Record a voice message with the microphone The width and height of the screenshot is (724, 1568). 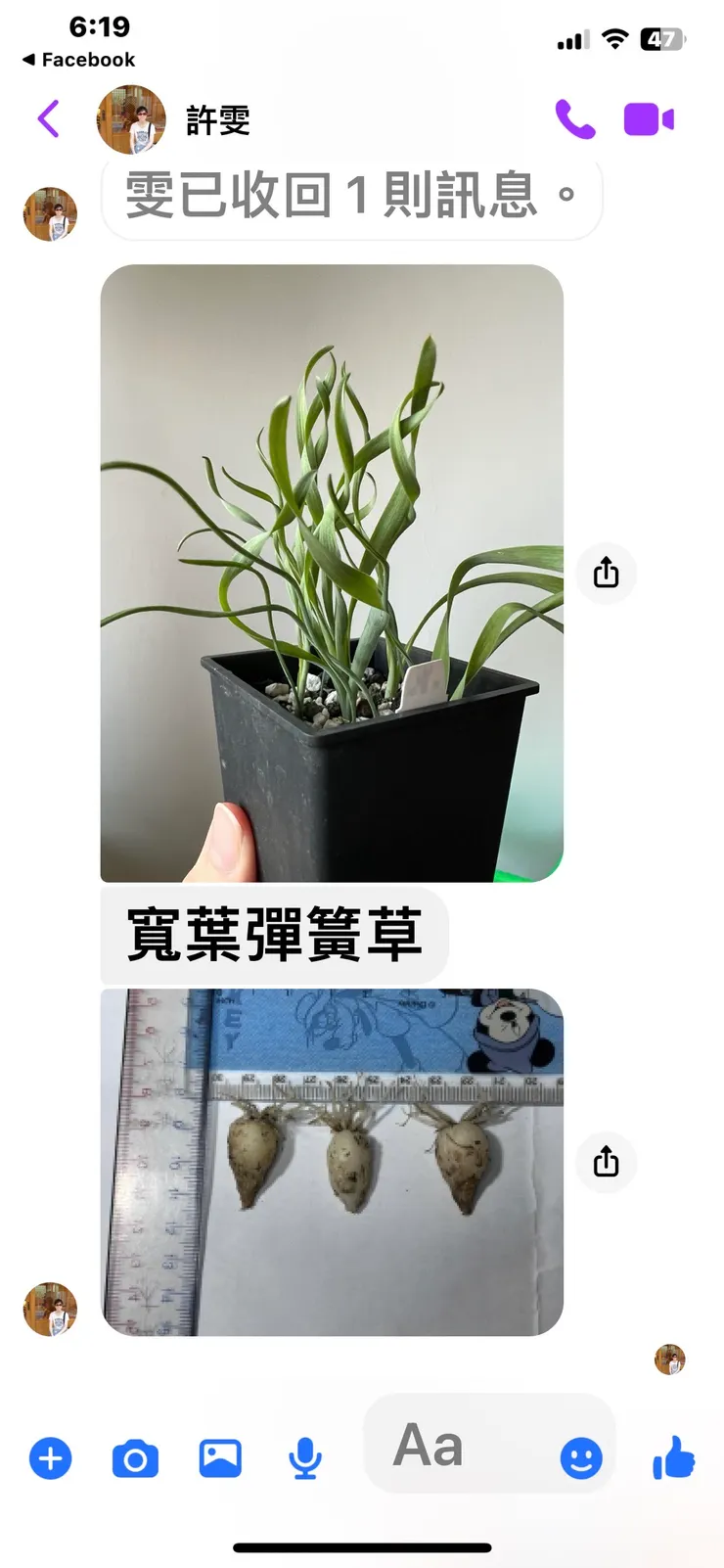303,1457
